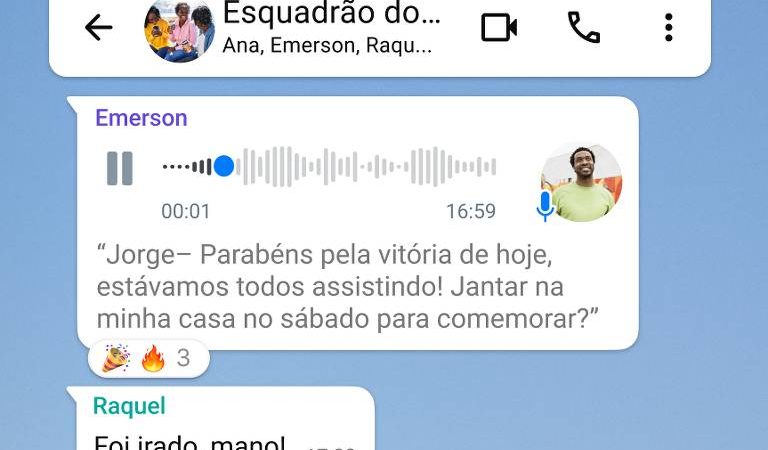Image resolution: width=768 pixels, height=450 pixels.
Task: Go back from the group chat
Action: coord(98,28)
